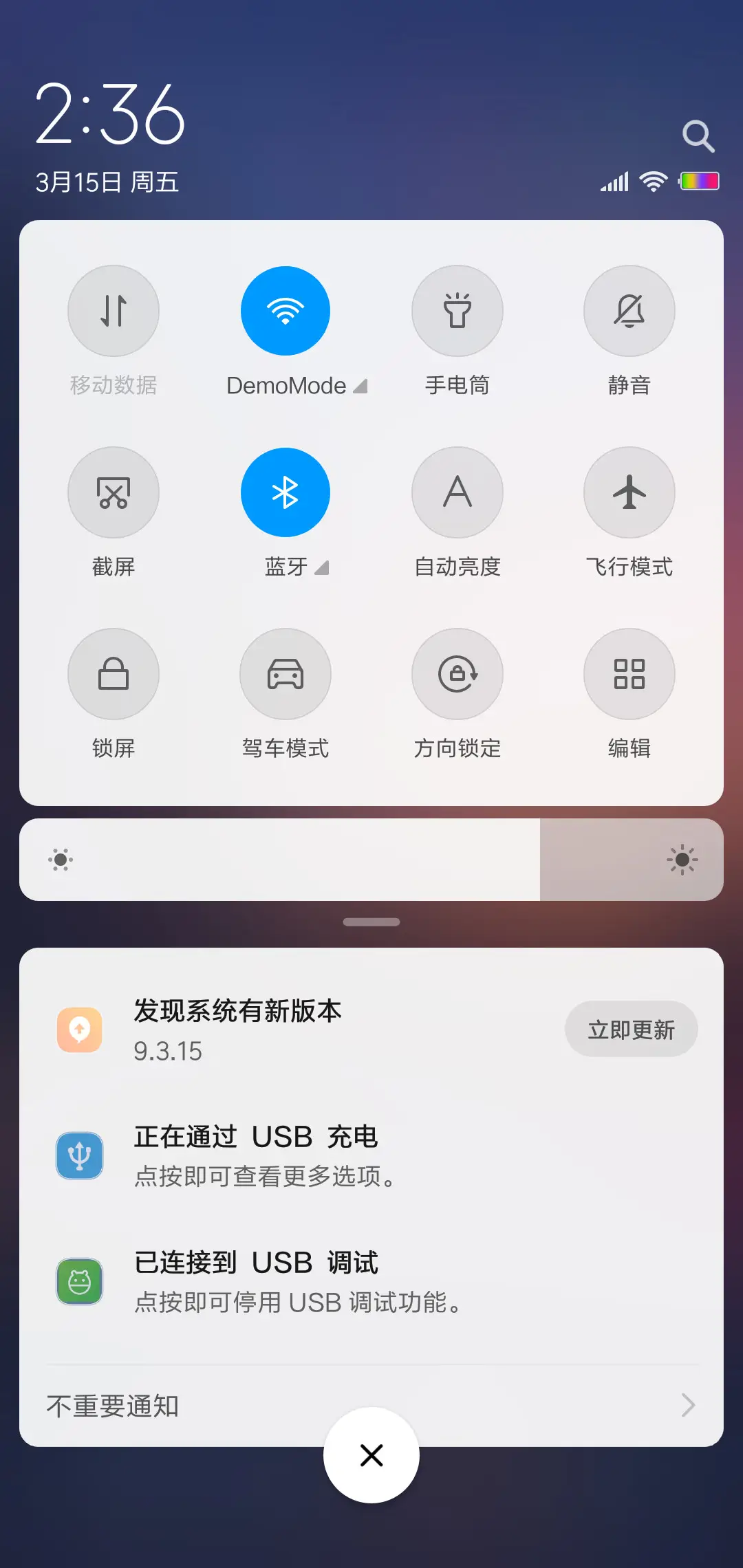
Task: Enable silent mode (静音)
Action: [x=629, y=311]
